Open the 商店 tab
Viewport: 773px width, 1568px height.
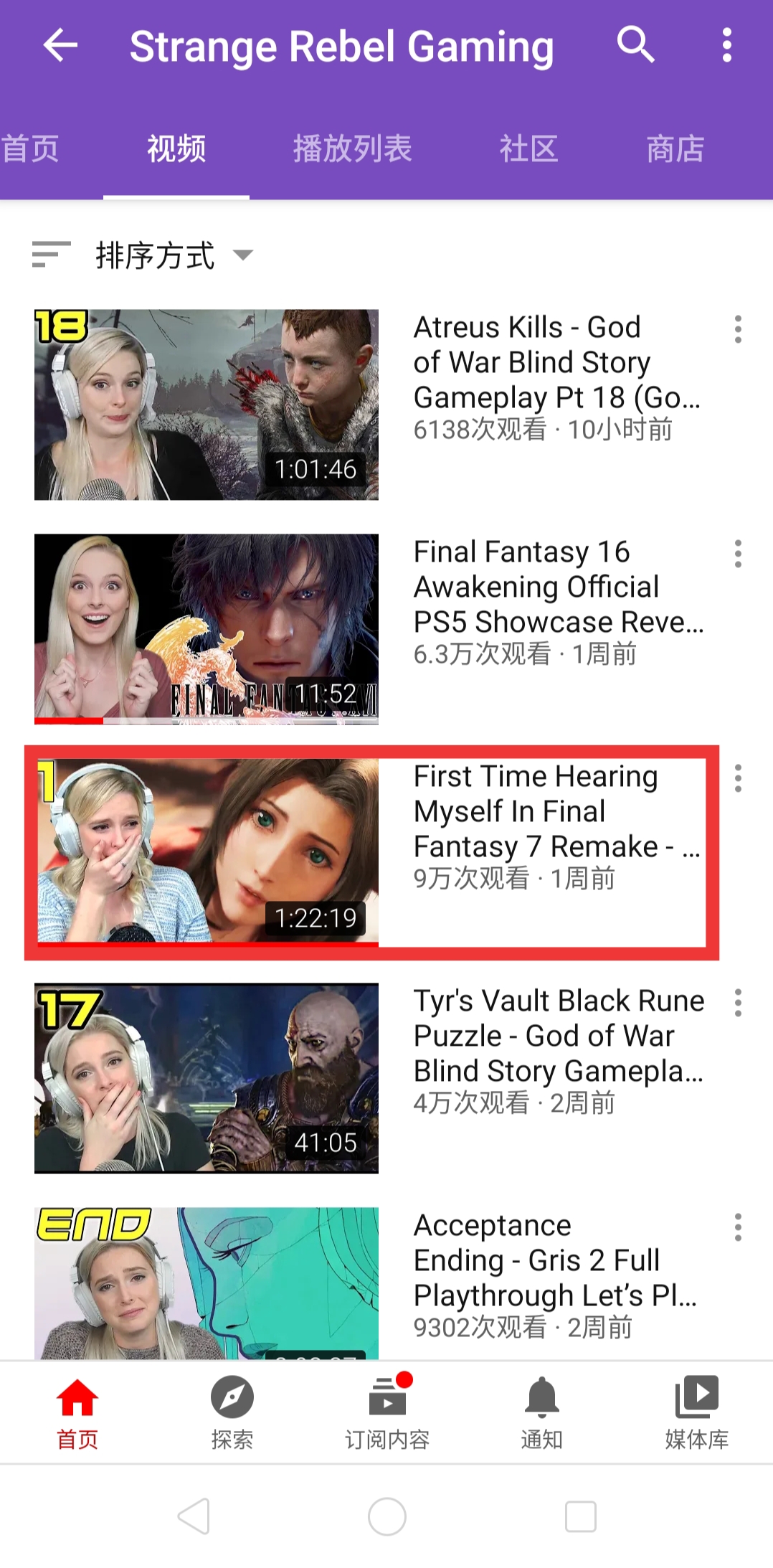(675, 149)
